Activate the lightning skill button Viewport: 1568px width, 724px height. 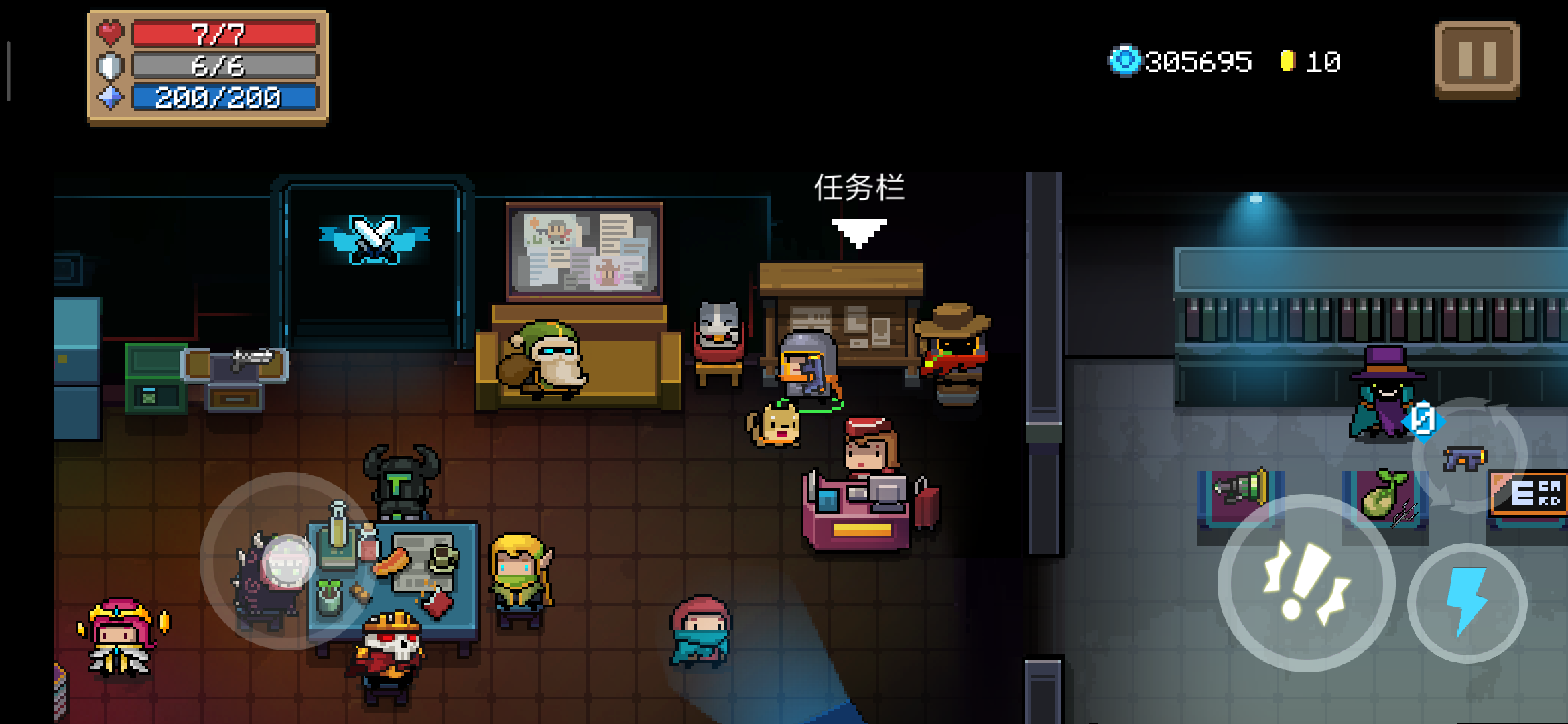tap(1467, 602)
